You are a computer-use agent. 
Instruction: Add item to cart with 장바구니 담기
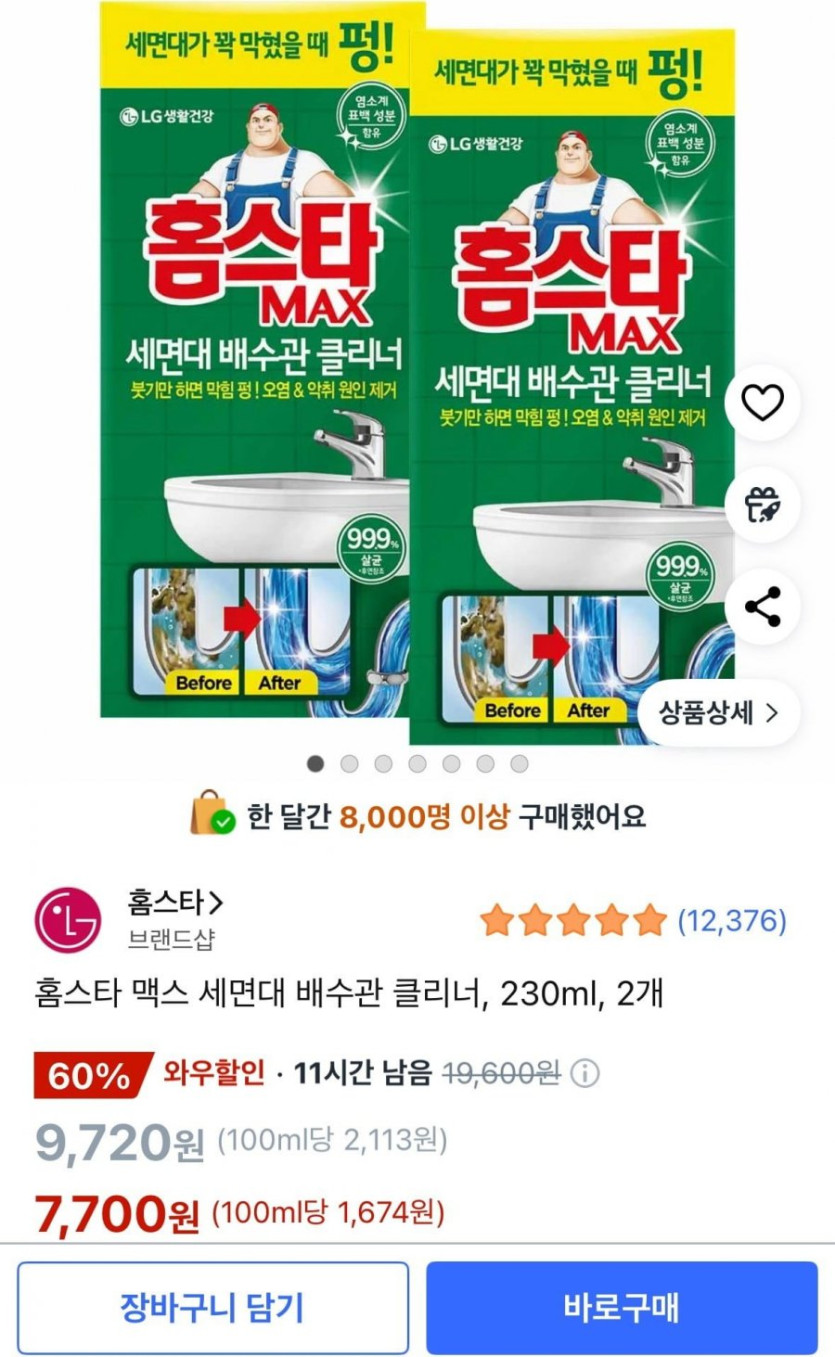212,1307
